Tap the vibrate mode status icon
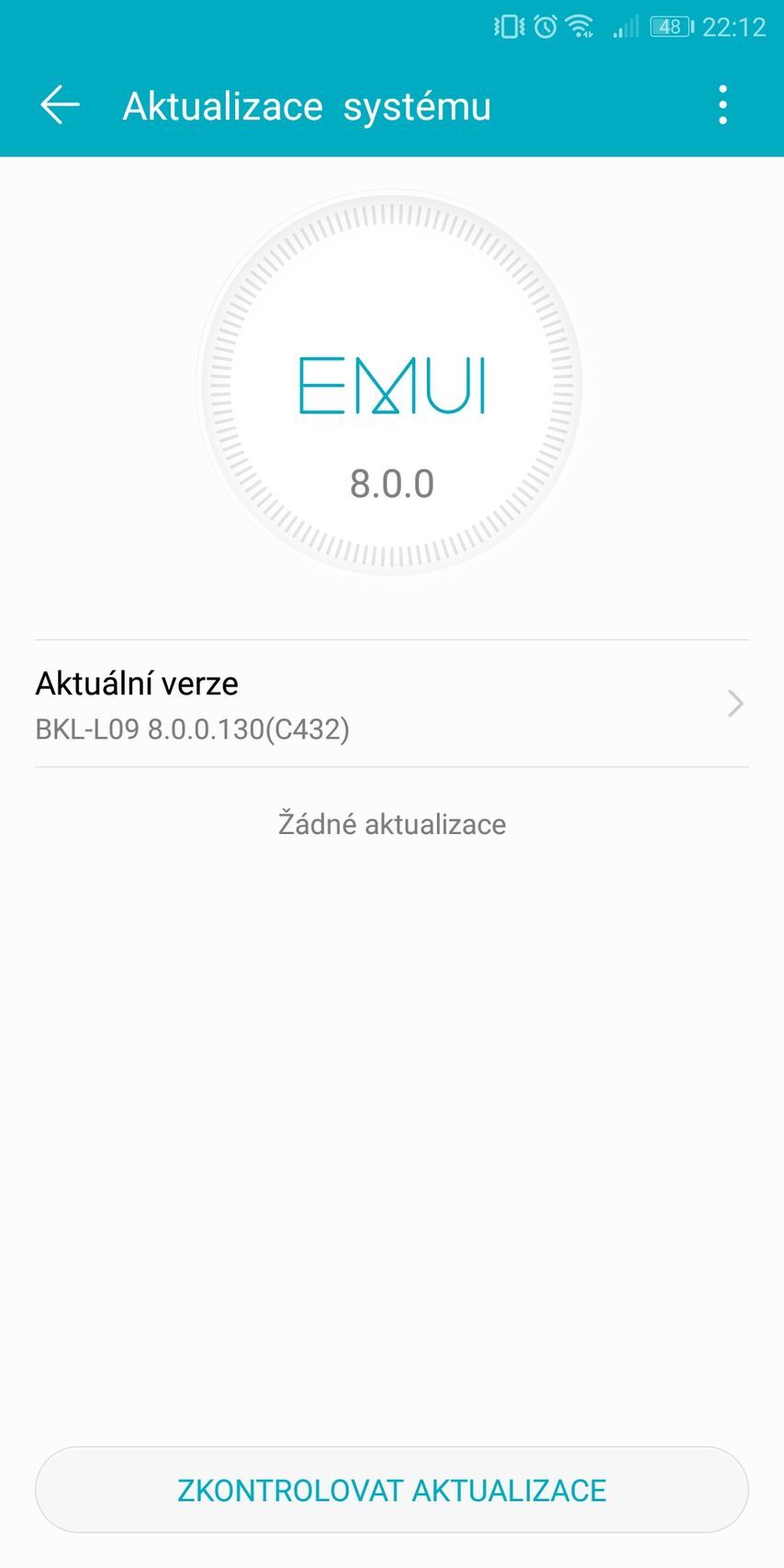 click(508, 26)
